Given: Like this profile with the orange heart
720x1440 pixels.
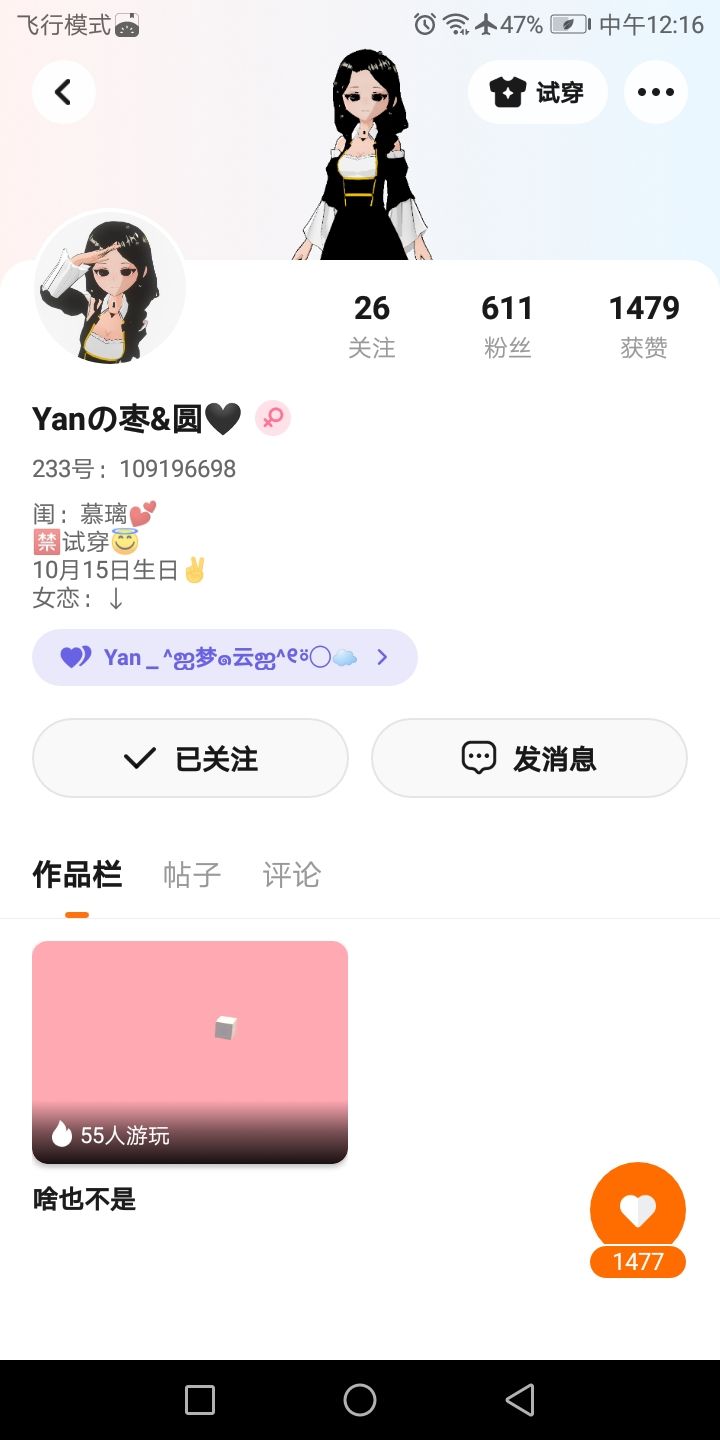Looking at the screenshot, I should click(x=638, y=1211).
